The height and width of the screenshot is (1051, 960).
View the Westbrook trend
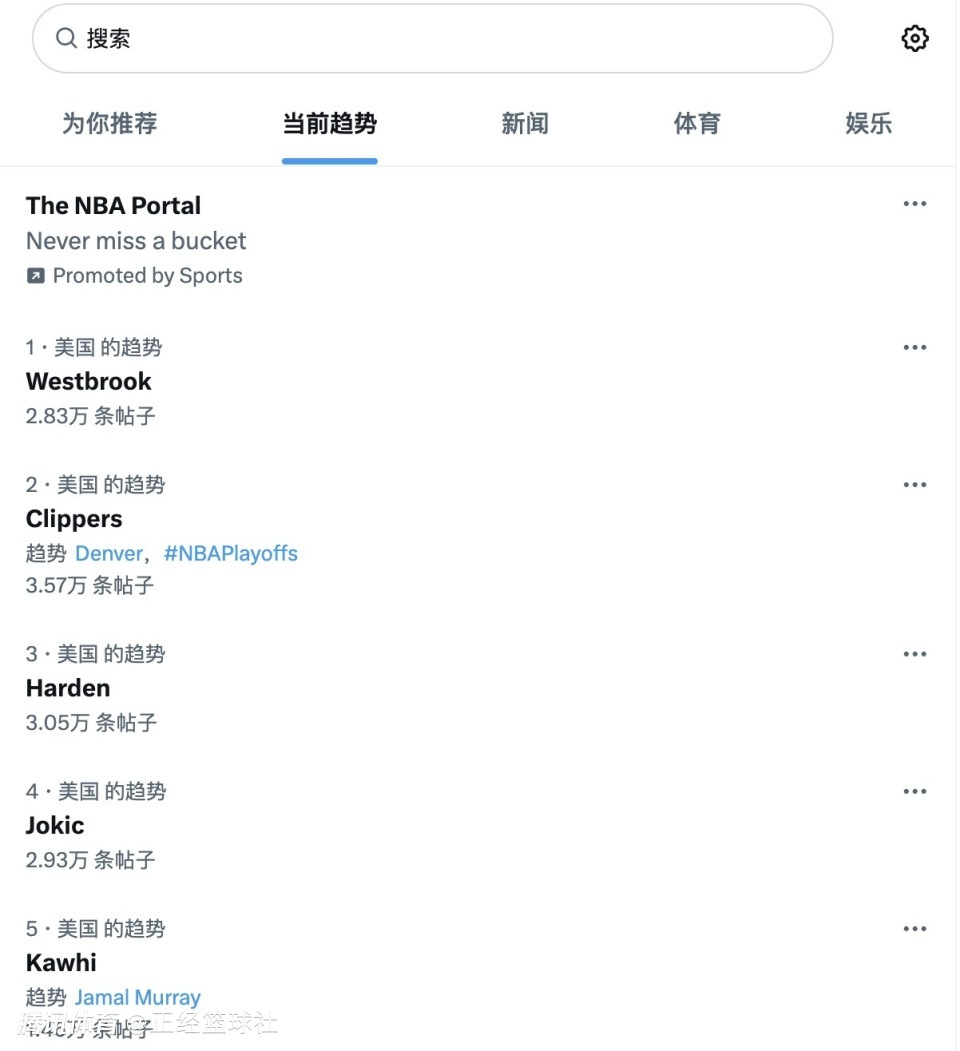click(88, 382)
